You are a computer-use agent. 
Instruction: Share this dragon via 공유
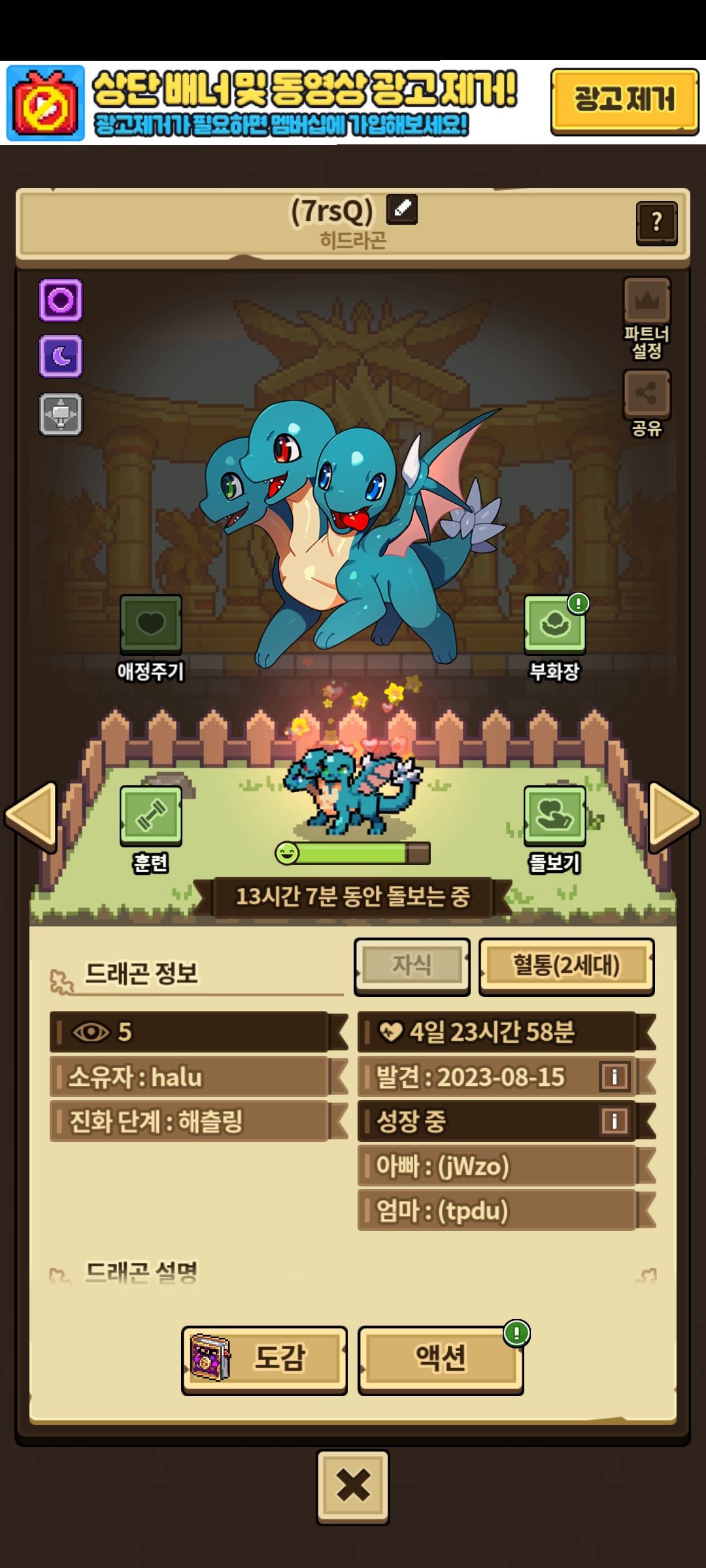click(647, 394)
